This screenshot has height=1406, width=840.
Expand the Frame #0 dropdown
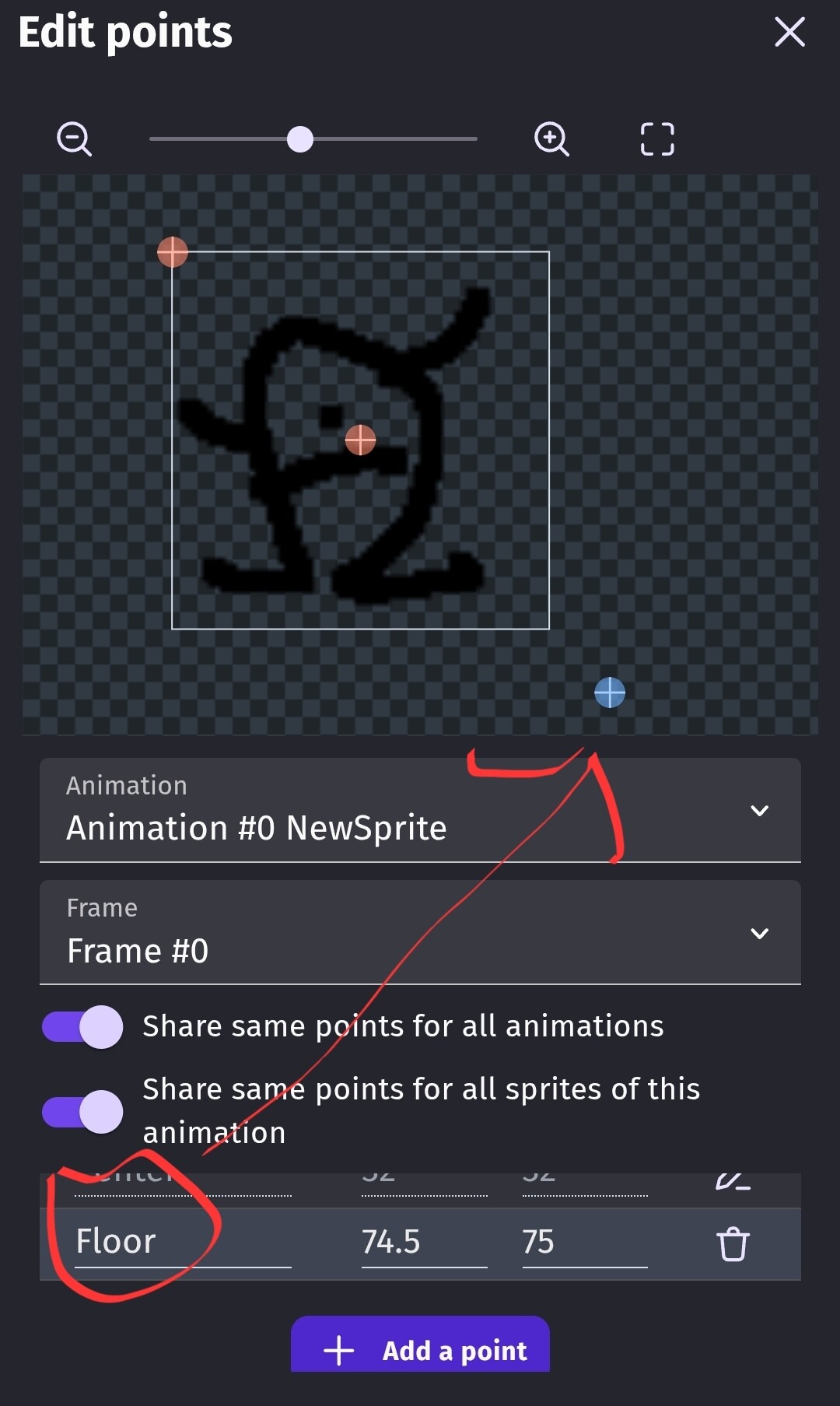[420, 933]
